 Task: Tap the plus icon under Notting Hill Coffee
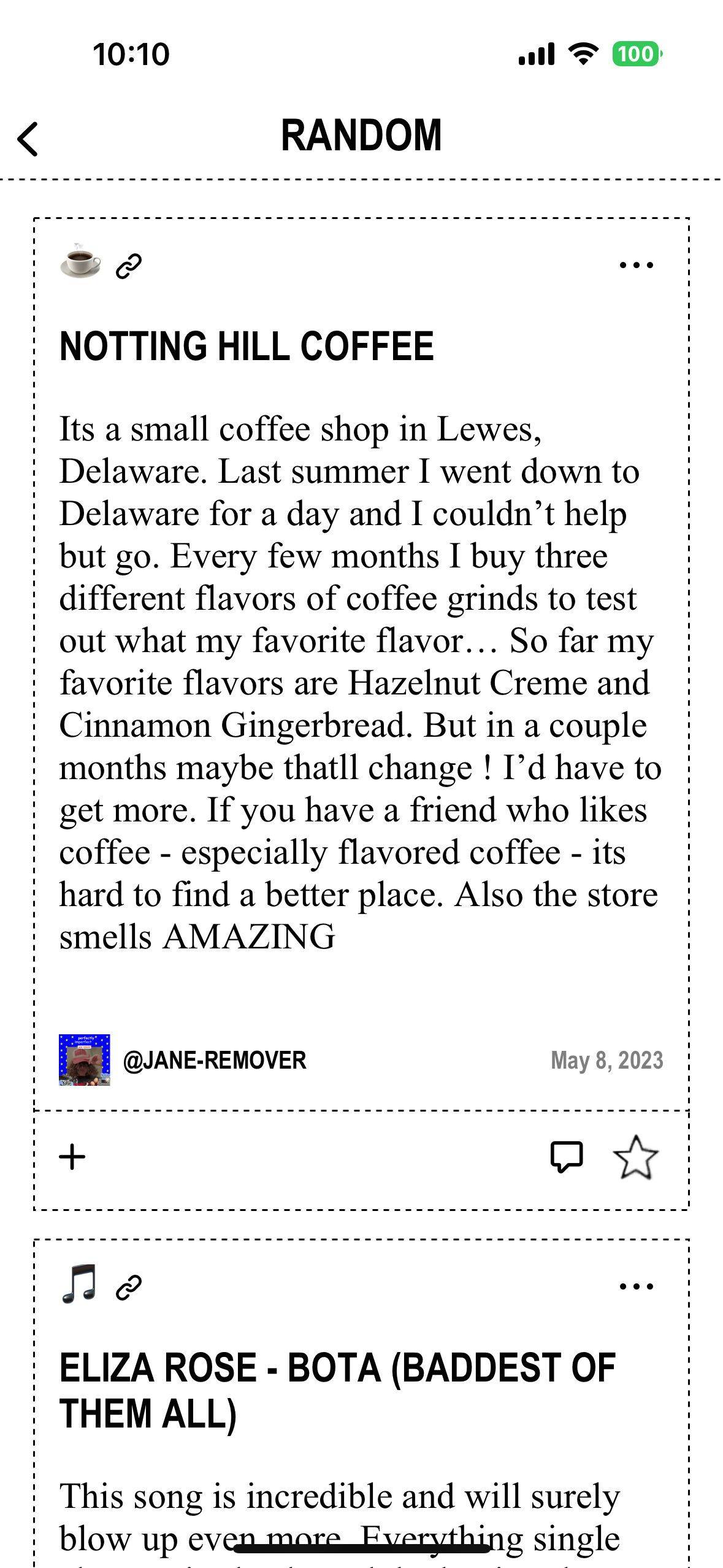(x=72, y=1157)
